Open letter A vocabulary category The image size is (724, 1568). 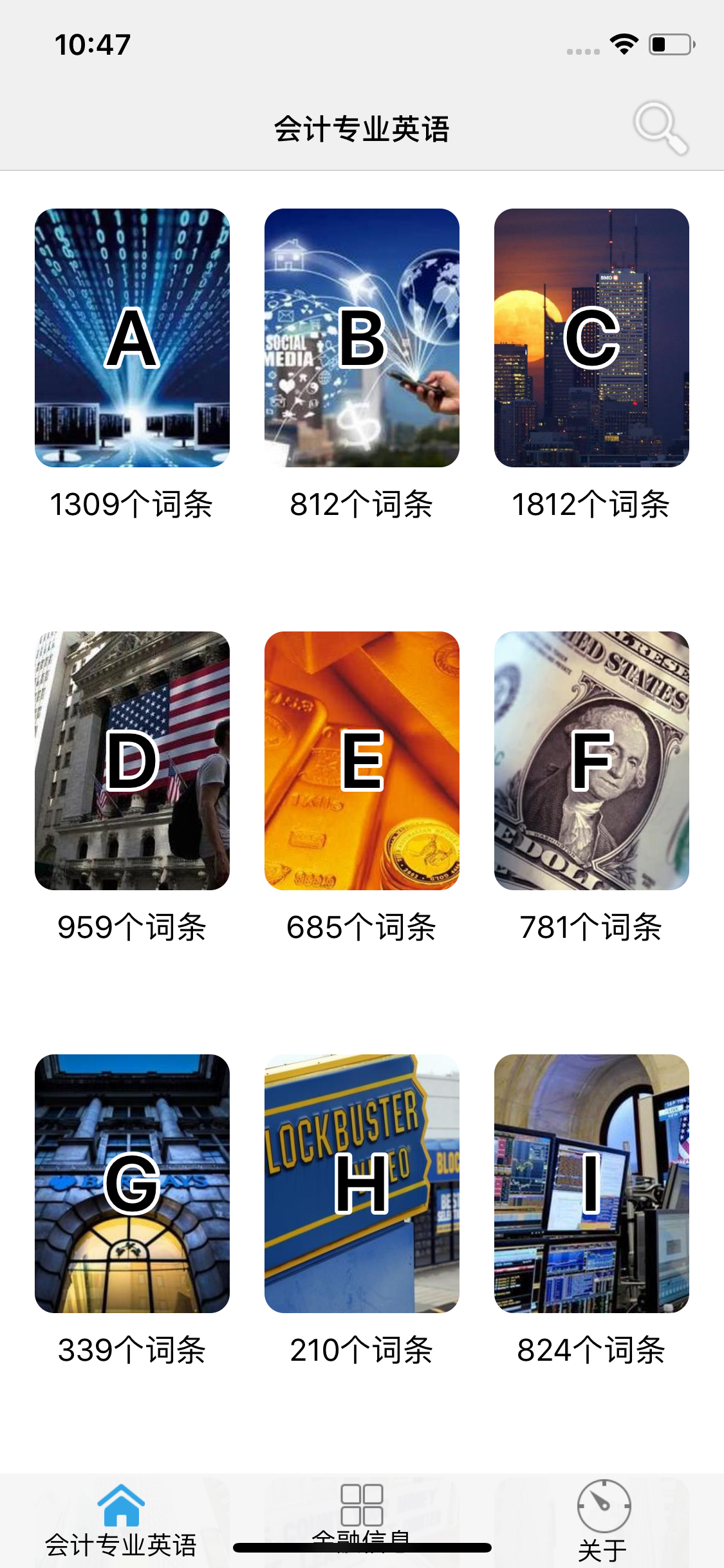[133, 339]
